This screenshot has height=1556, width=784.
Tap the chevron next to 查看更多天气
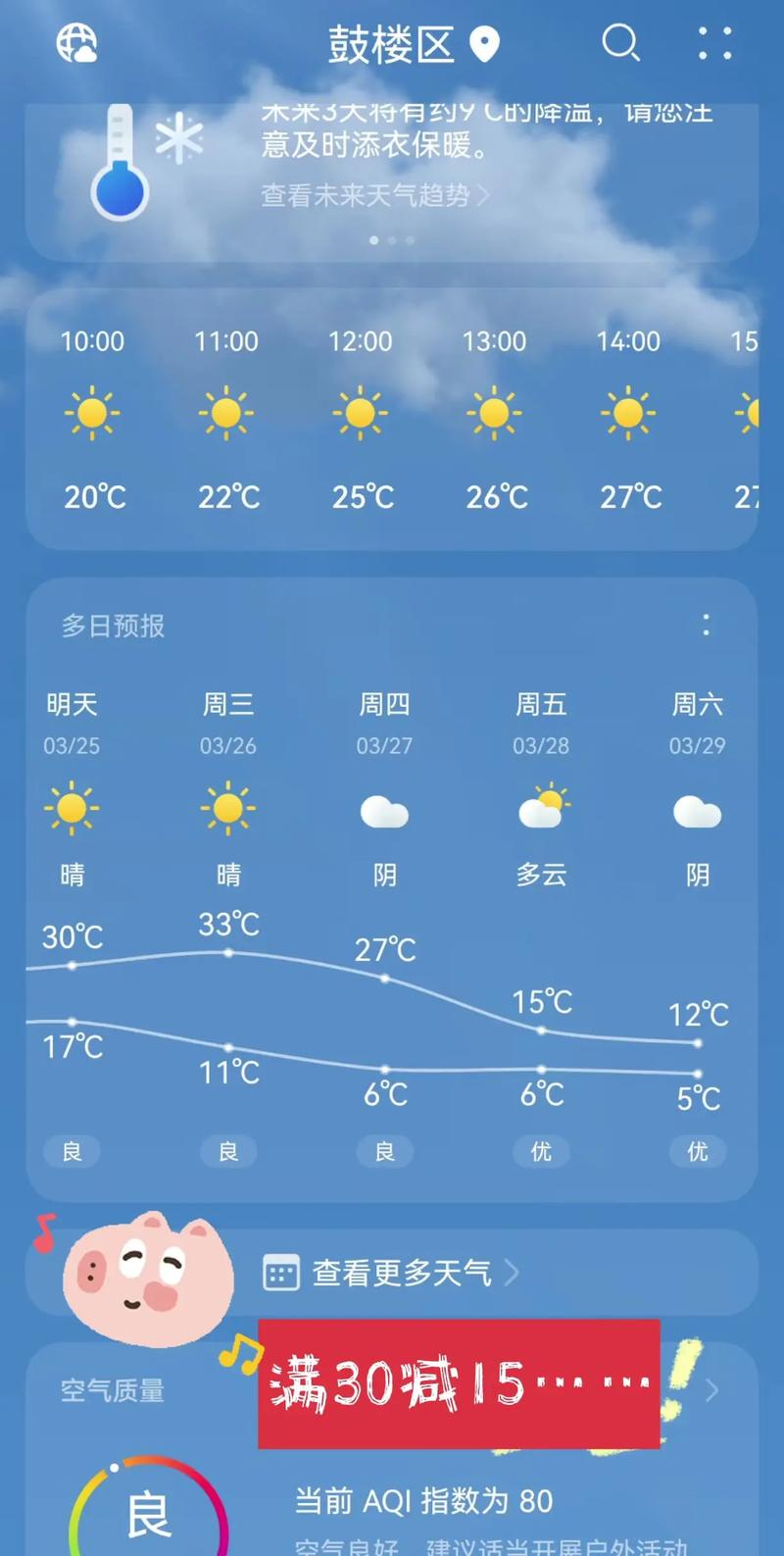pos(511,1272)
